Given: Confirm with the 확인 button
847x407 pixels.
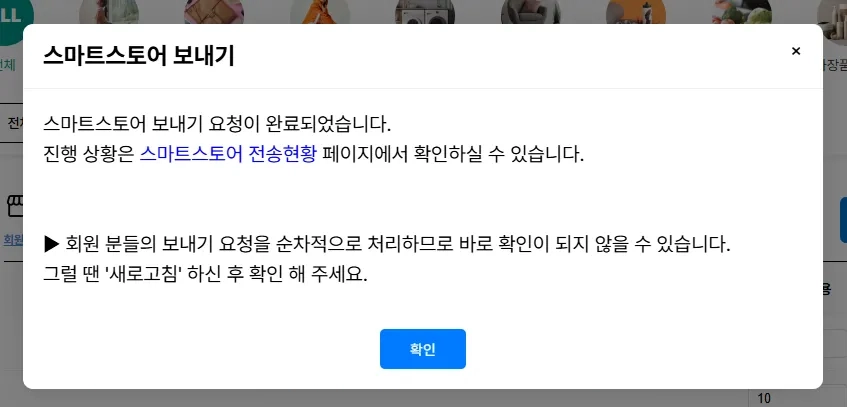Looking at the screenshot, I should [x=422, y=349].
